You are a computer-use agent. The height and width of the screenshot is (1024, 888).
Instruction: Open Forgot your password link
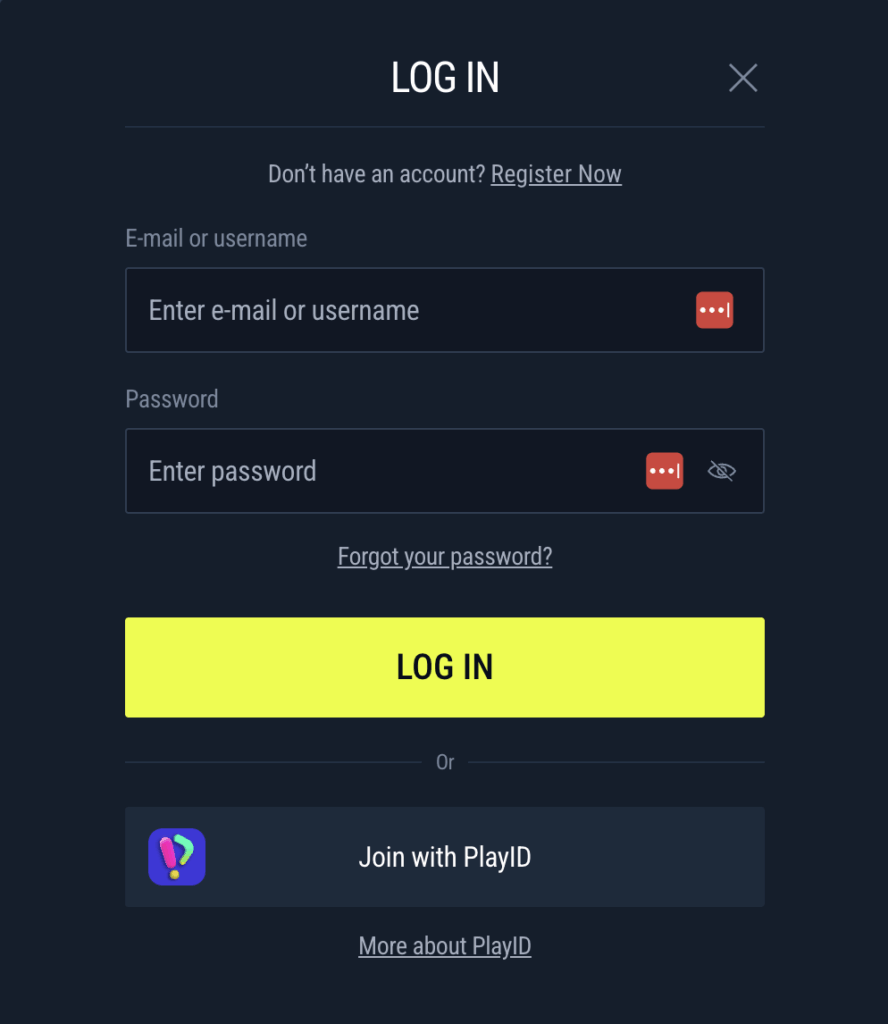[444, 556]
